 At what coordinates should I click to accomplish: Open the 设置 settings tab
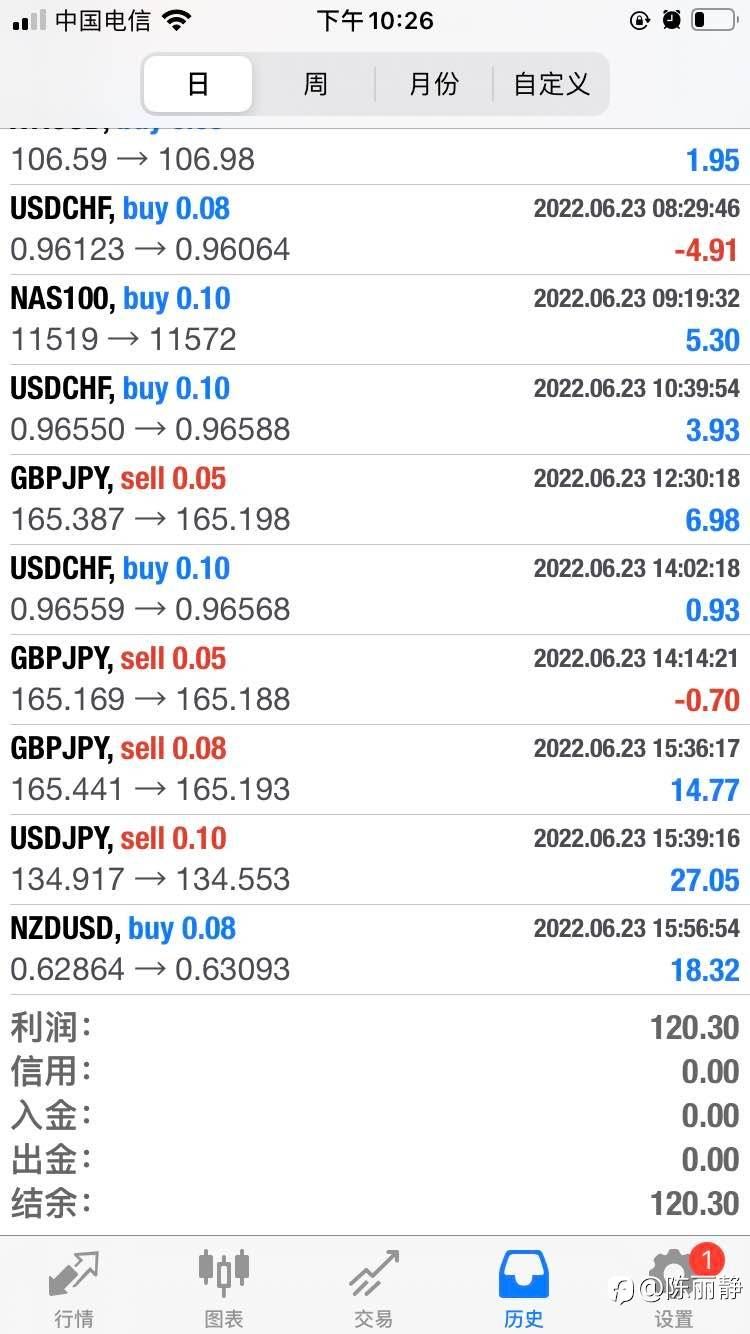(x=674, y=1287)
